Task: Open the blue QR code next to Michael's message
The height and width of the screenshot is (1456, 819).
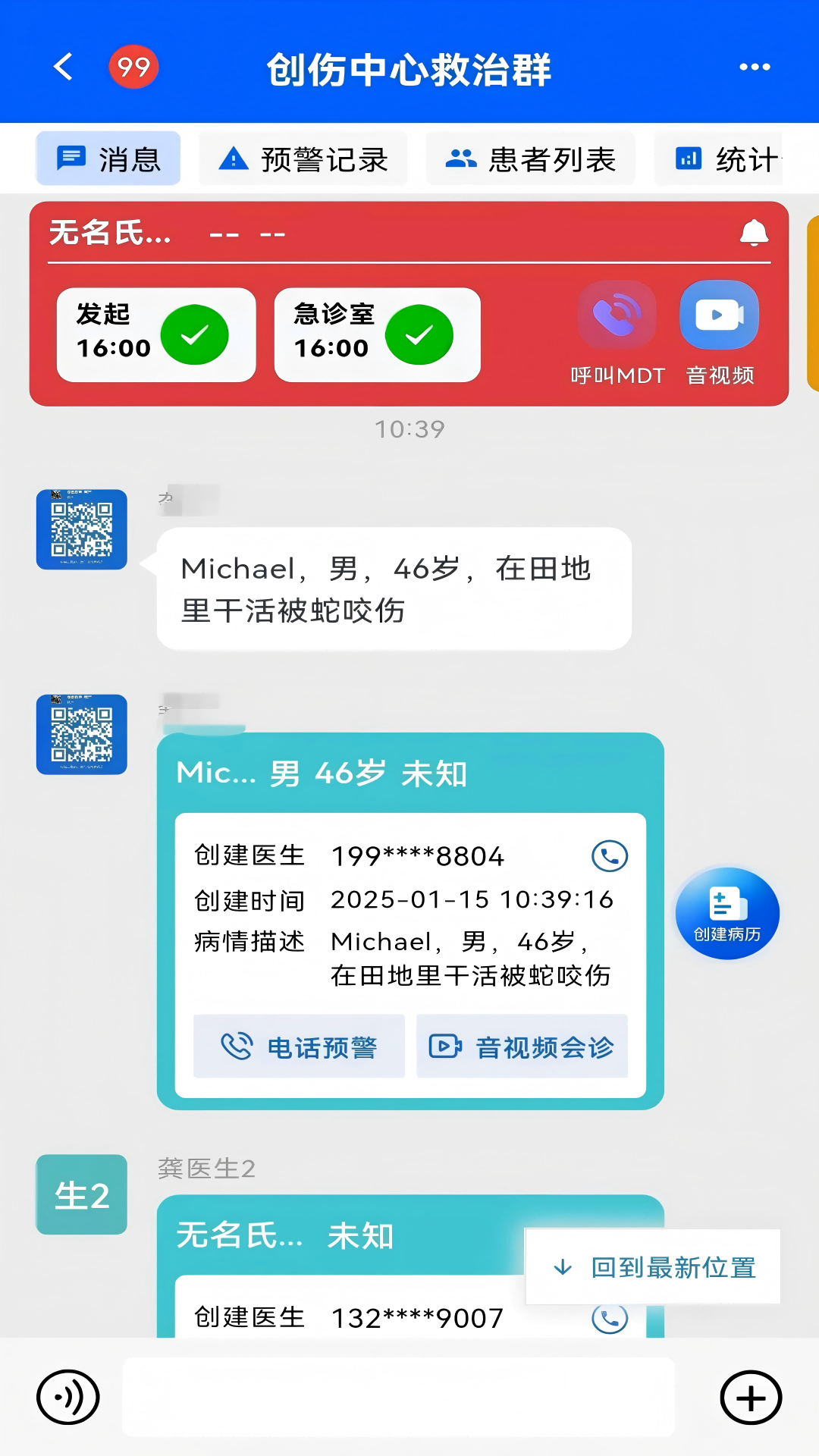Action: 82,531
